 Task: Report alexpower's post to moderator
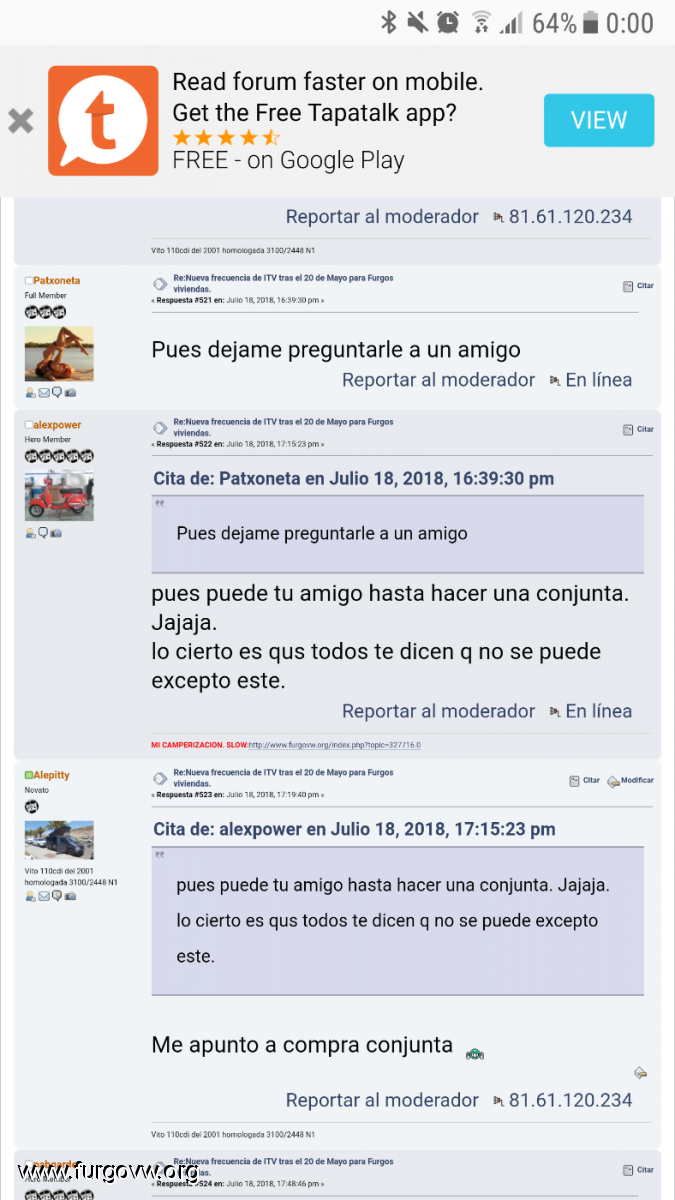click(438, 711)
